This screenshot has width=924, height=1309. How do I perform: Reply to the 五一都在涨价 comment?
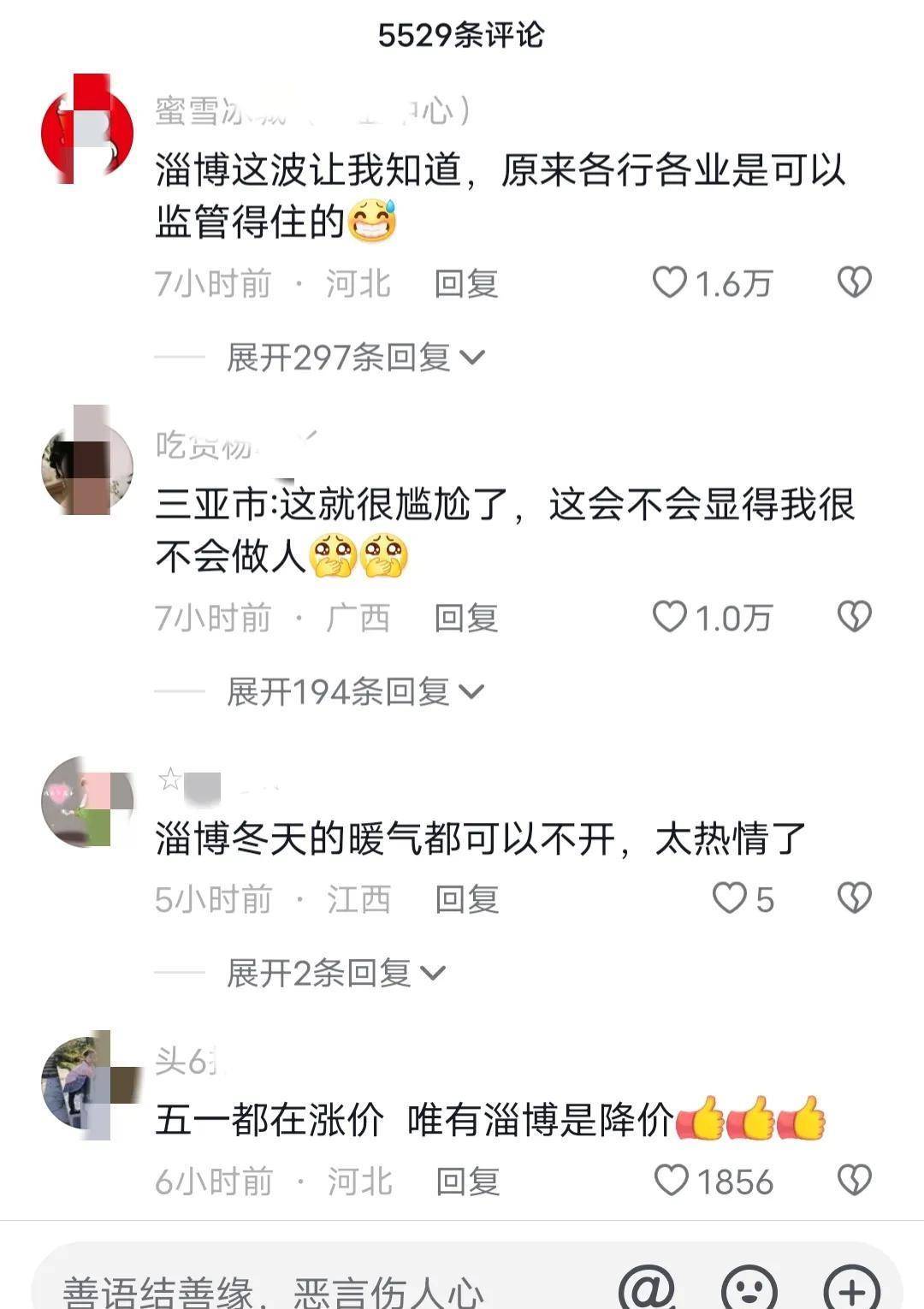pyautogui.click(x=467, y=1182)
